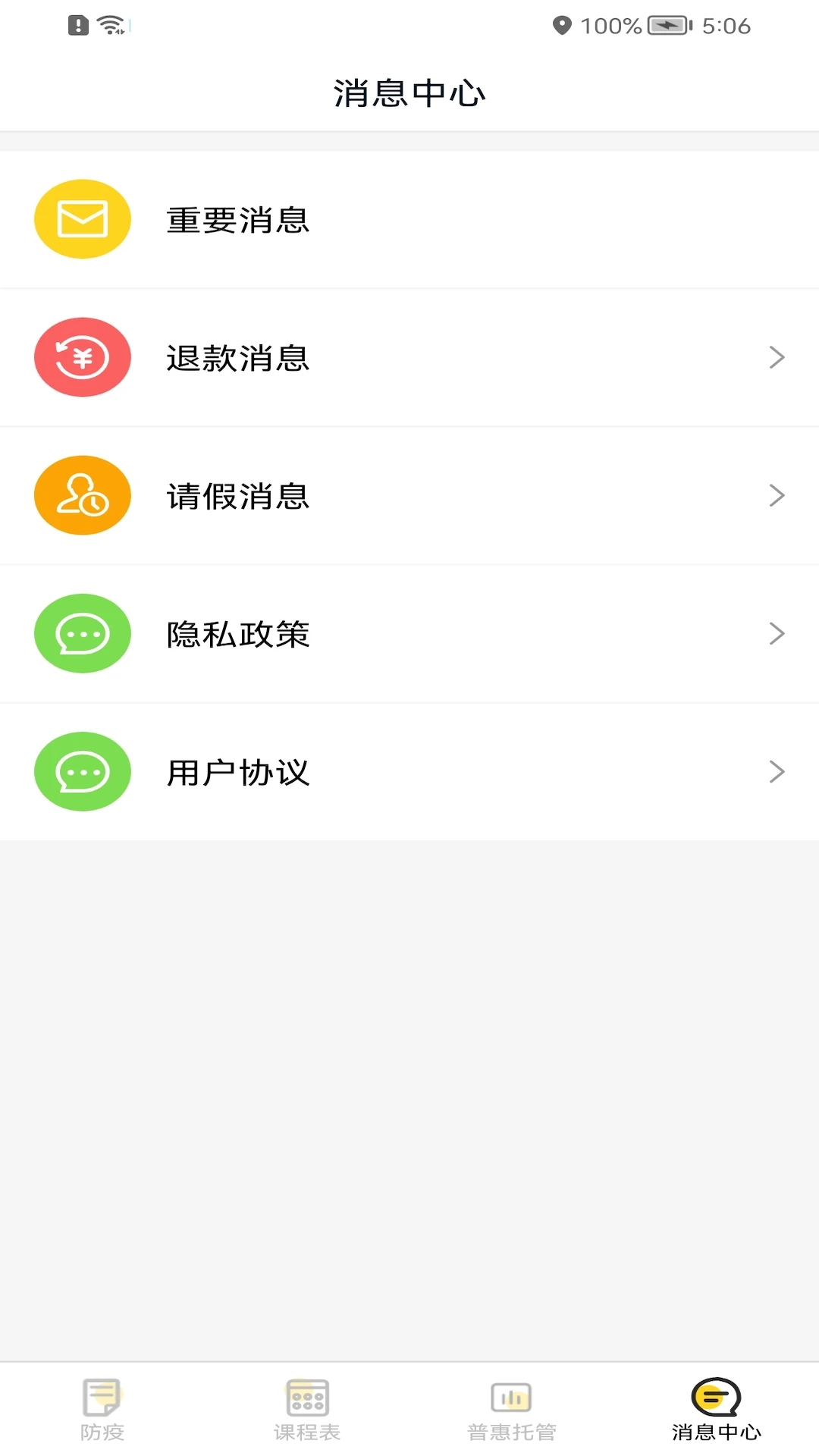Open the 隐私政策 privacy policy entry
The width and height of the screenshot is (819, 1456).
point(409,633)
